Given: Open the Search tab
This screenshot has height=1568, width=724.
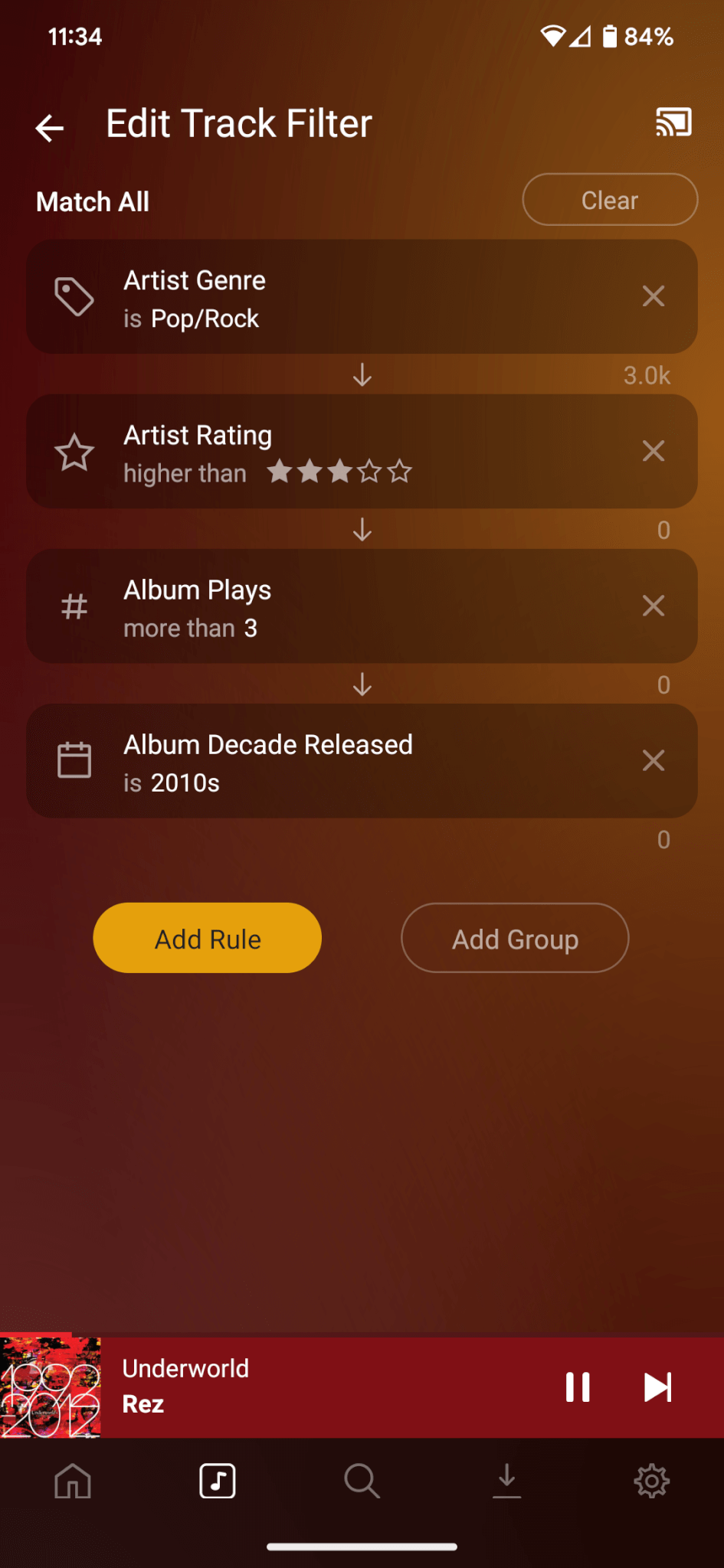Looking at the screenshot, I should (362, 1481).
